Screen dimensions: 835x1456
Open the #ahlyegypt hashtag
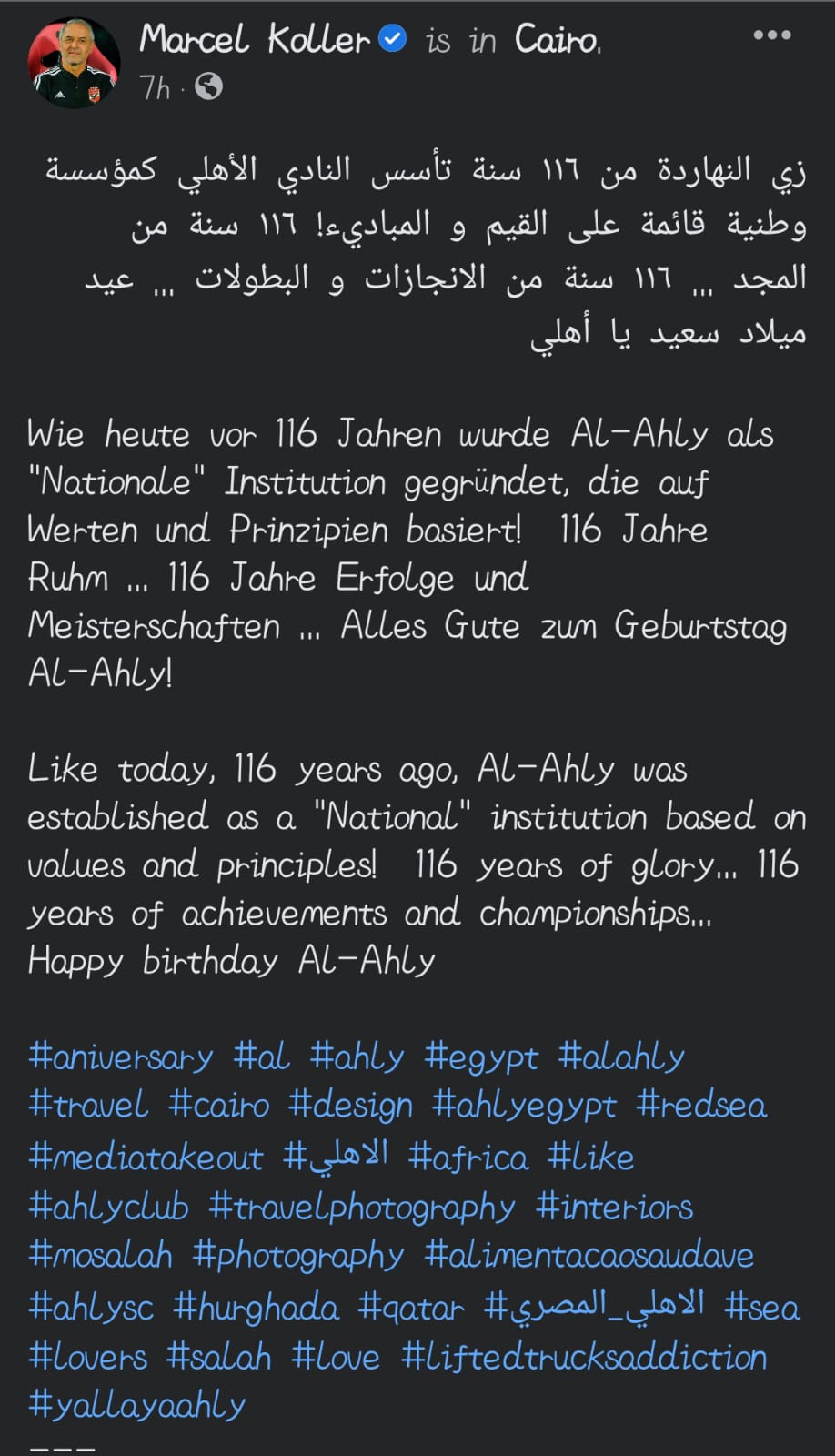(525, 1106)
